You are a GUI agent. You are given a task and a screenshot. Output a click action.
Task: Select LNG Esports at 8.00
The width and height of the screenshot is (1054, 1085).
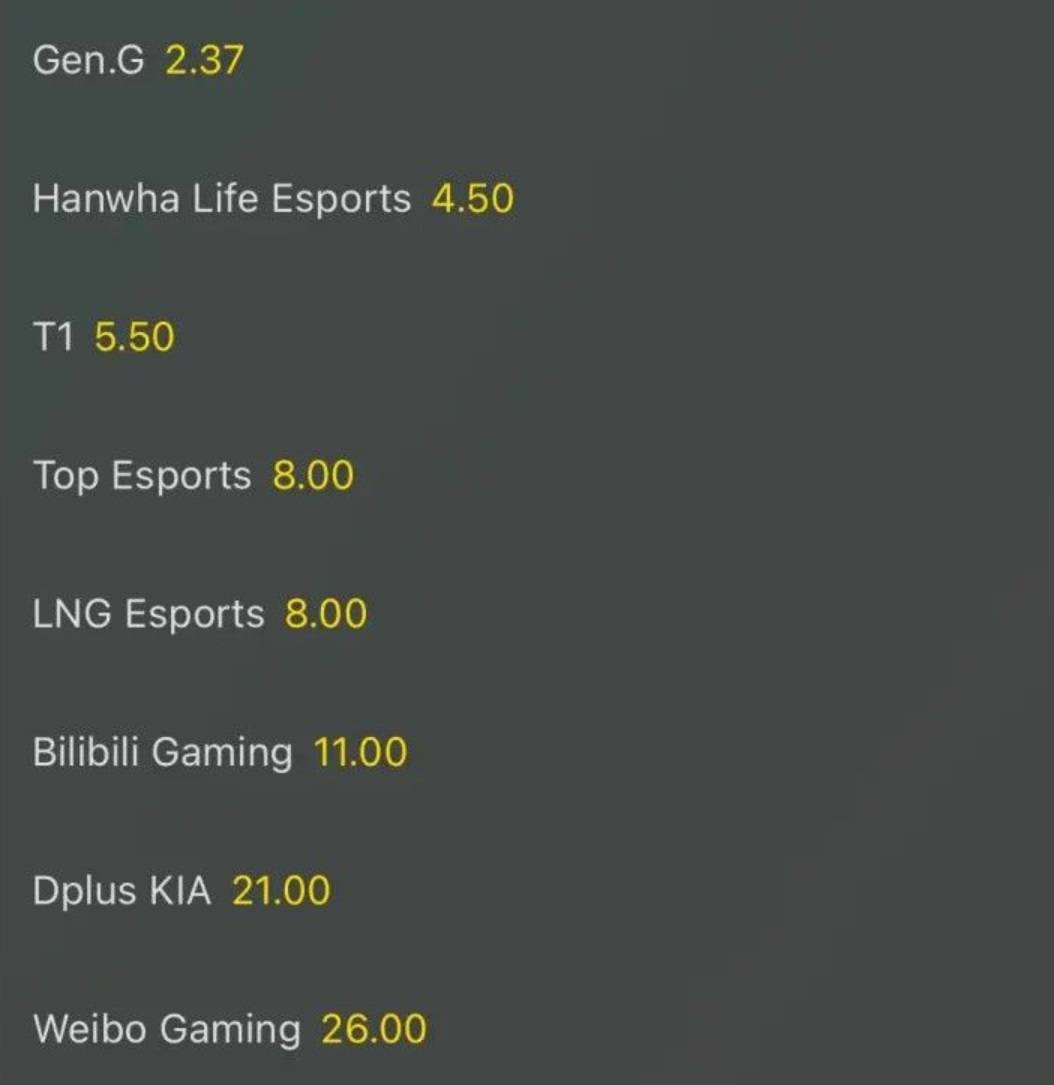[326, 613]
